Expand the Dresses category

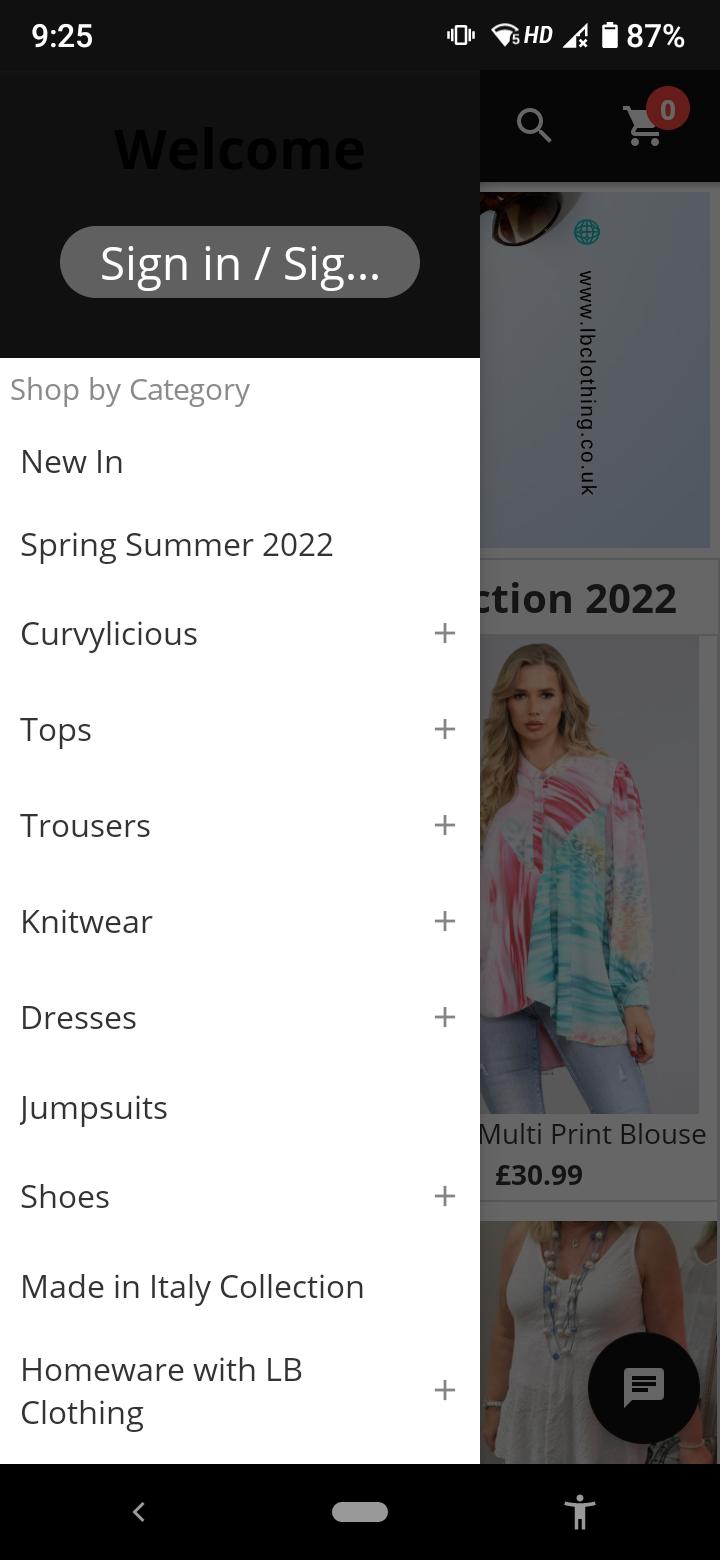pyautogui.click(x=445, y=1017)
